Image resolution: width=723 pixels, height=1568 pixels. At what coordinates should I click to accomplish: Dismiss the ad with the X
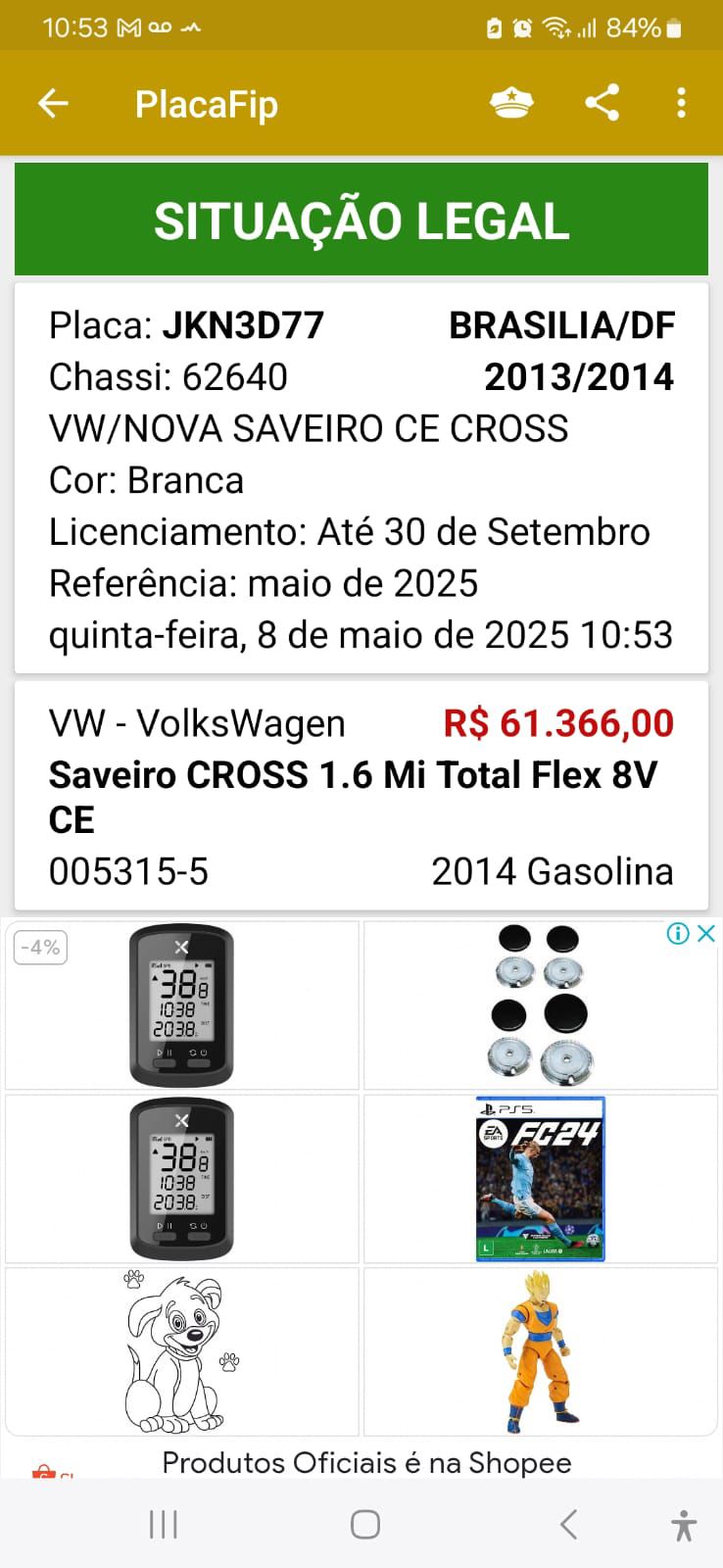click(707, 934)
